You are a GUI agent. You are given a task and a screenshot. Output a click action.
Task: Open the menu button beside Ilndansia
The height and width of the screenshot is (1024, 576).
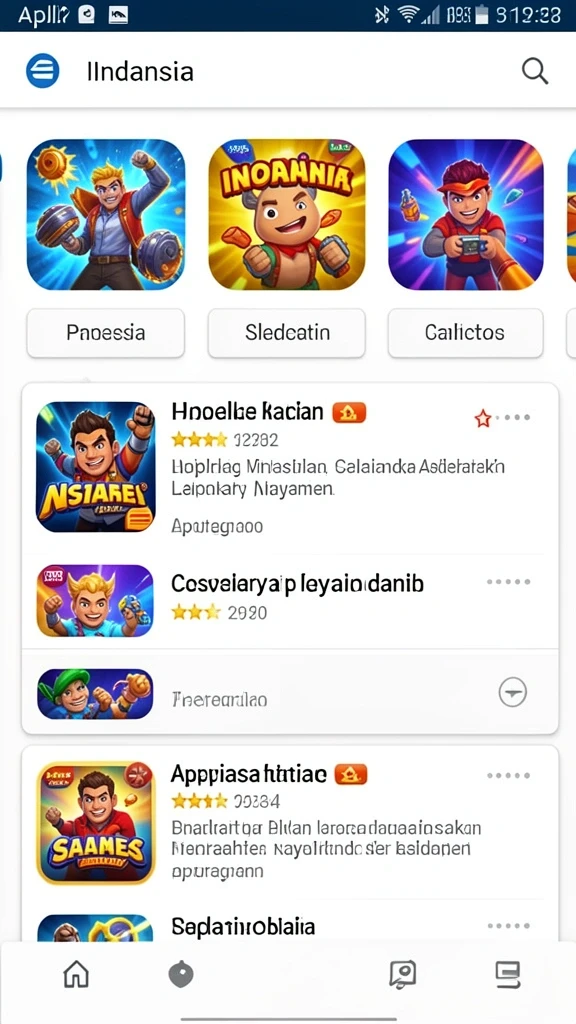pyautogui.click(x=42, y=71)
